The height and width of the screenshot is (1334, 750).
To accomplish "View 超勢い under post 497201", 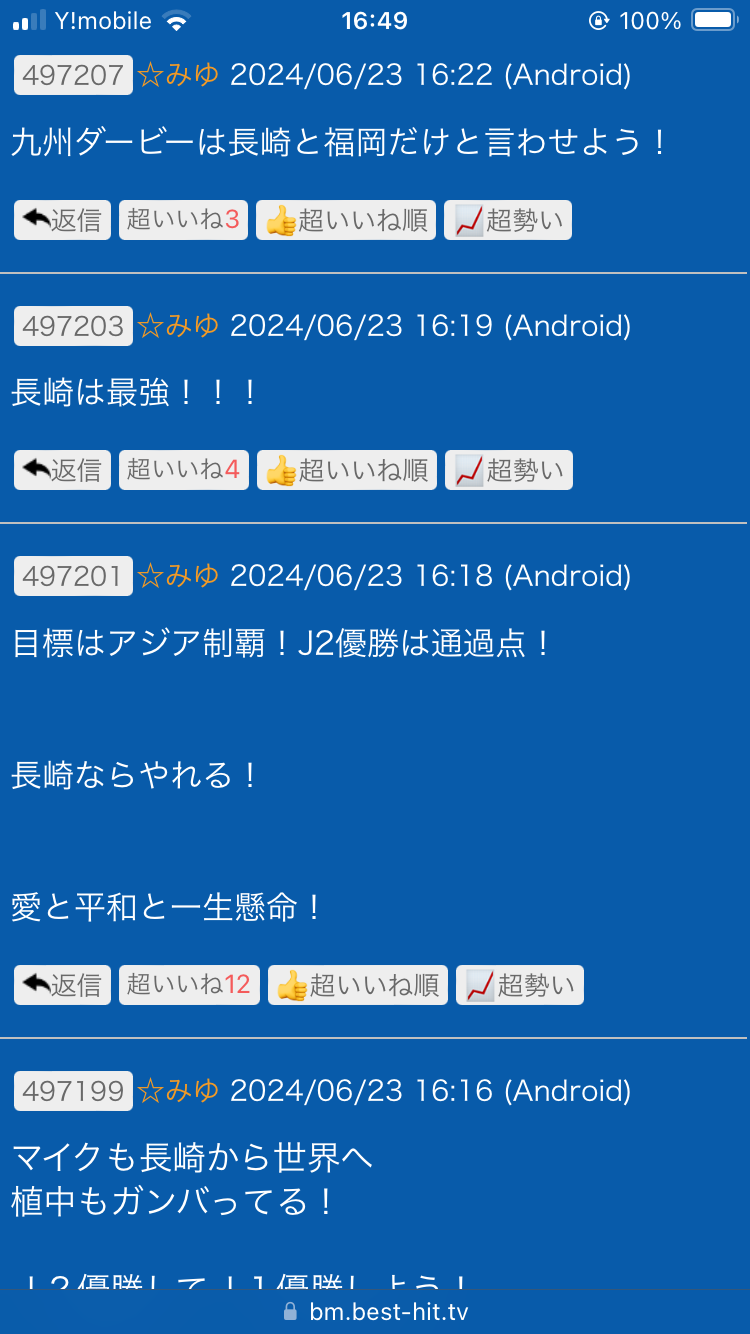I will coord(520,985).
